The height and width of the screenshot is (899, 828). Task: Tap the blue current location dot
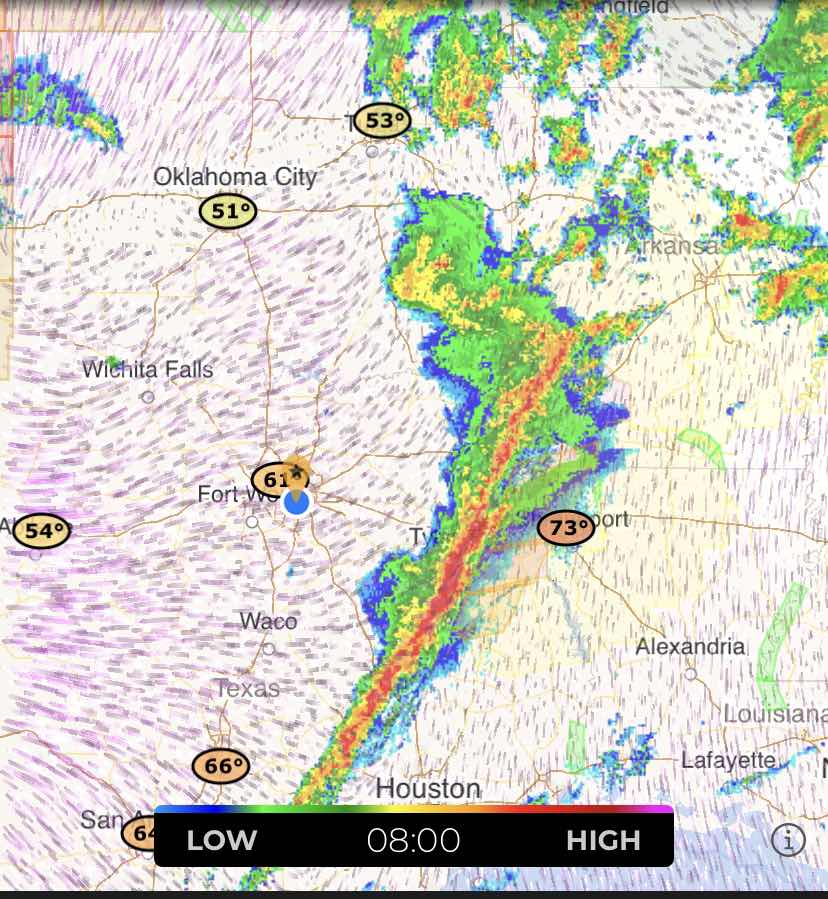296,502
